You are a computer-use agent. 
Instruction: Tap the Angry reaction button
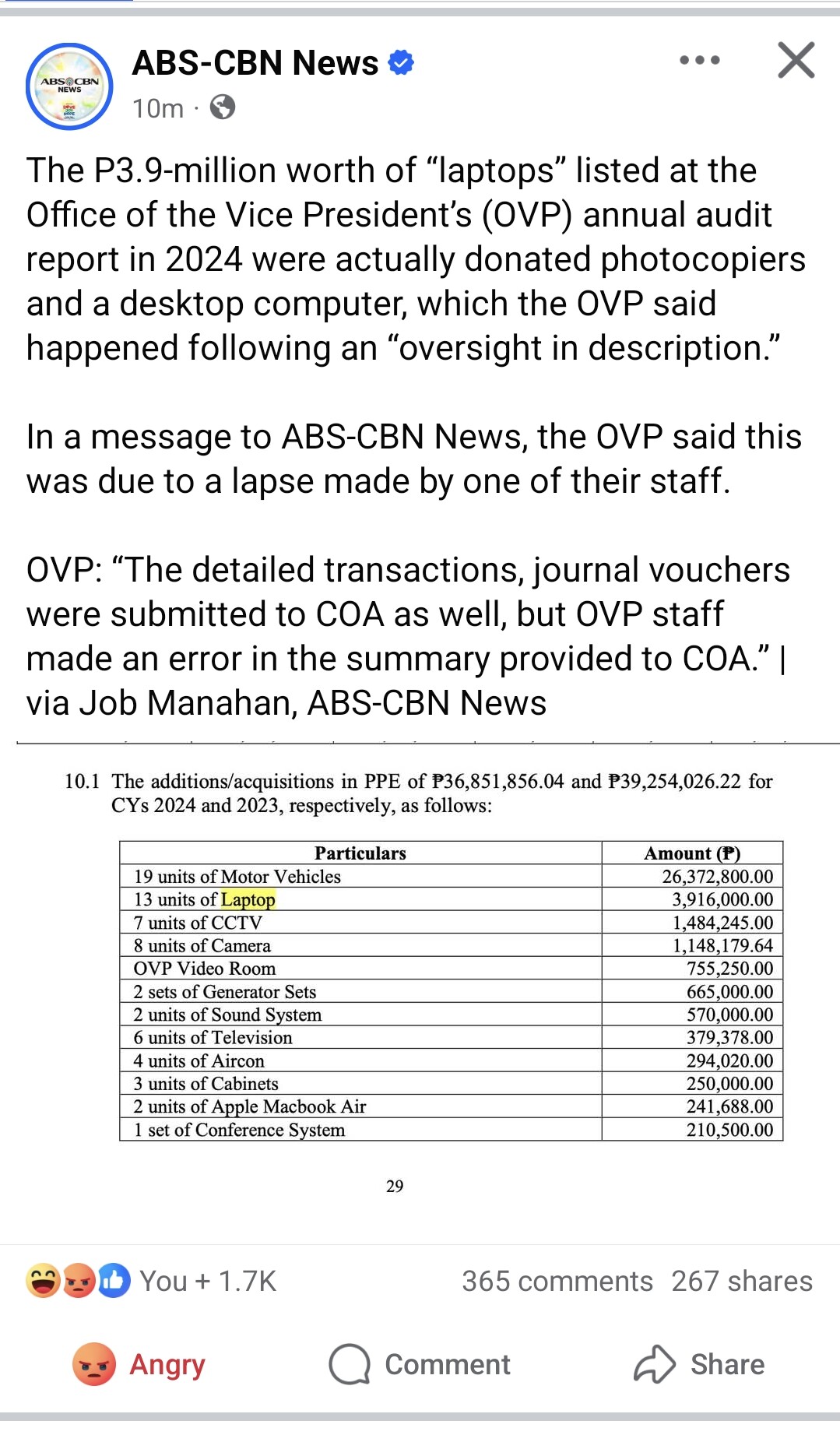pos(140,1364)
